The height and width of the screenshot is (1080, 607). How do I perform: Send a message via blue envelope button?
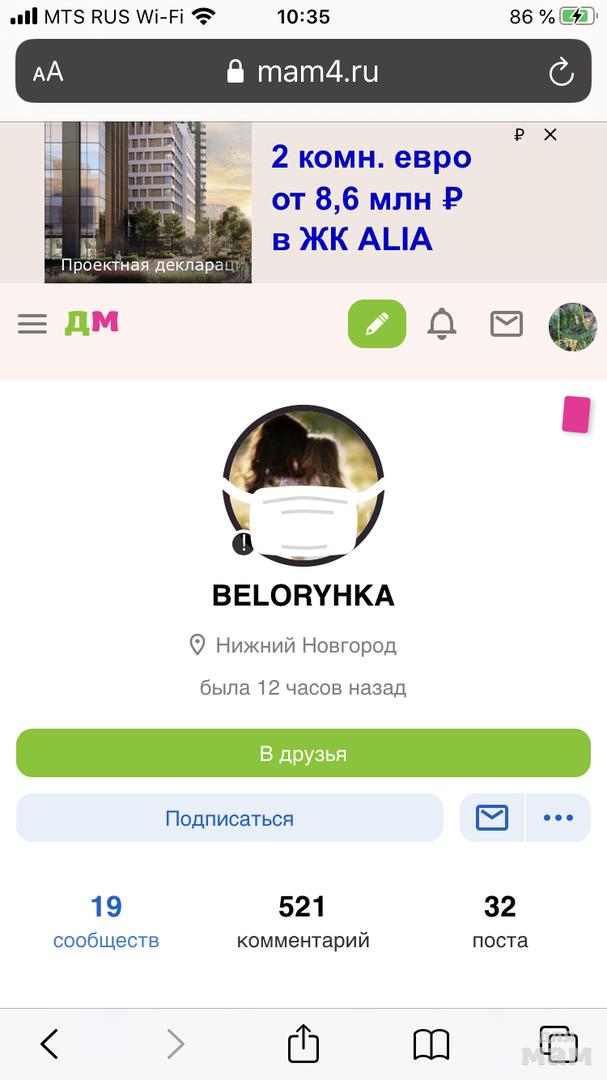(492, 818)
